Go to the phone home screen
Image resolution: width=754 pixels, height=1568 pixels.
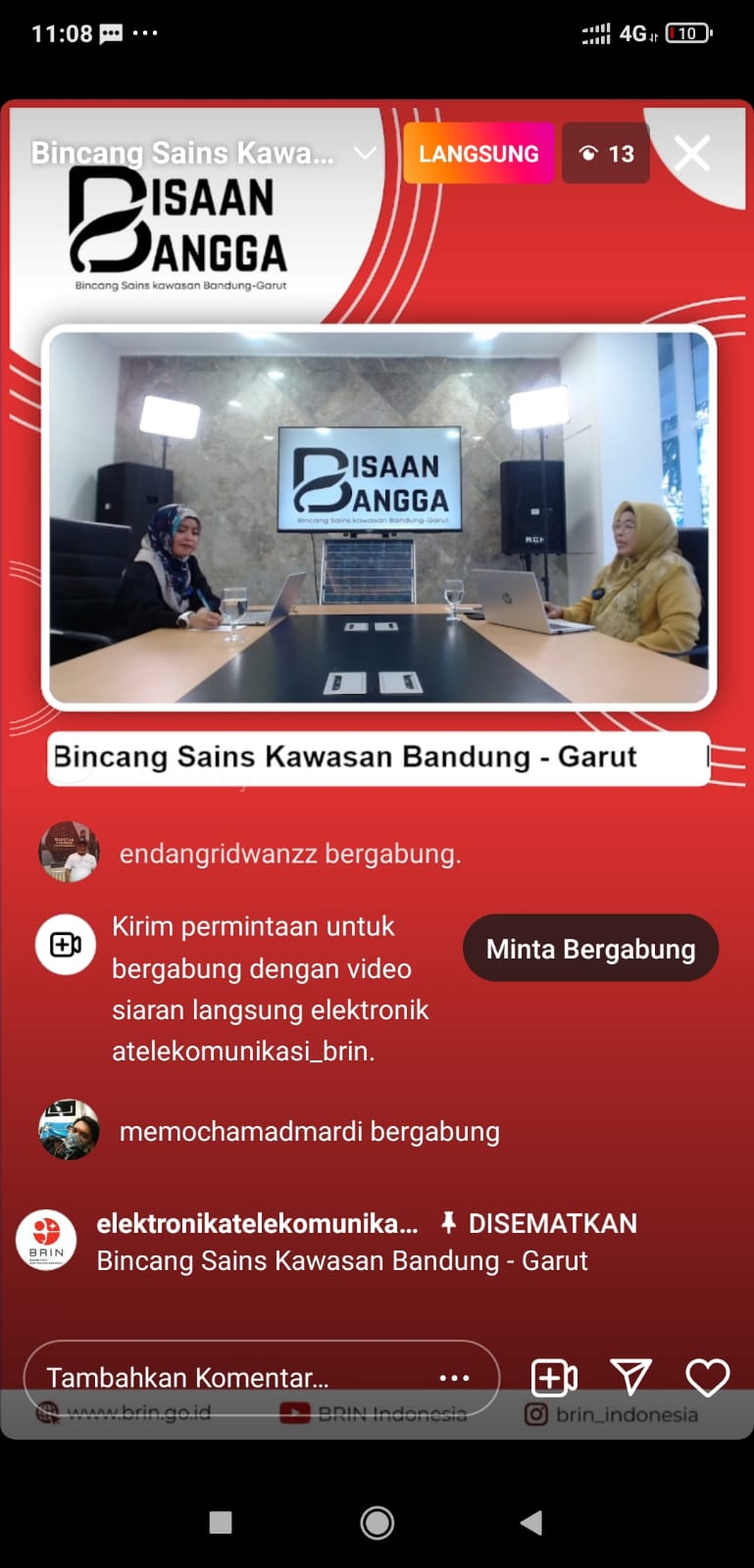coord(377,1522)
